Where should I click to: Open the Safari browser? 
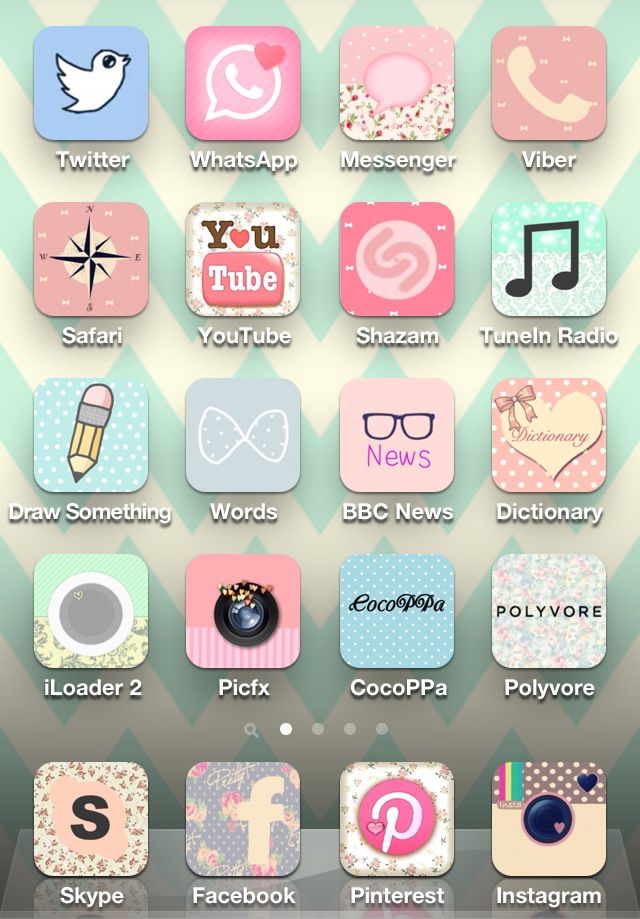coord(91,259)
